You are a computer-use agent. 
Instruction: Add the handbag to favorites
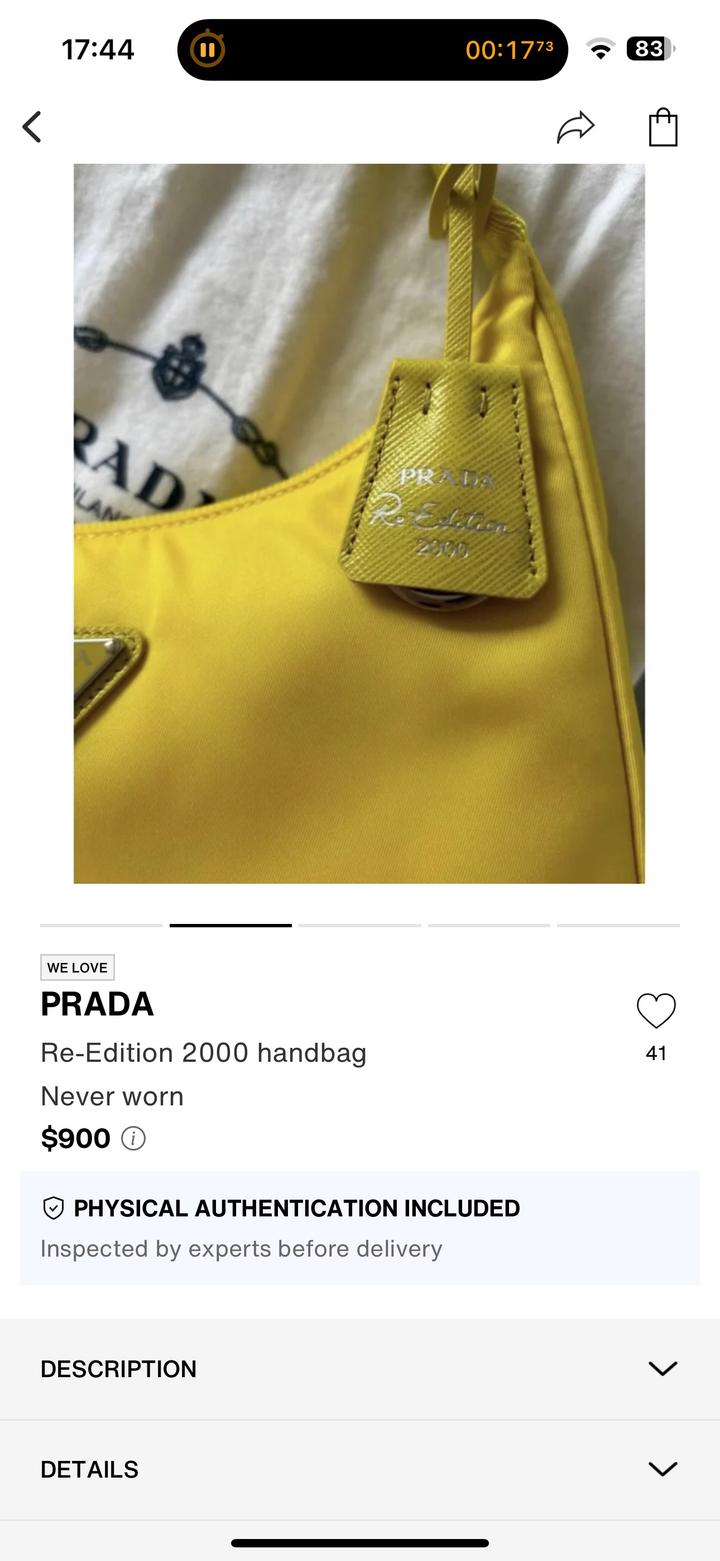pos(656,1011)
